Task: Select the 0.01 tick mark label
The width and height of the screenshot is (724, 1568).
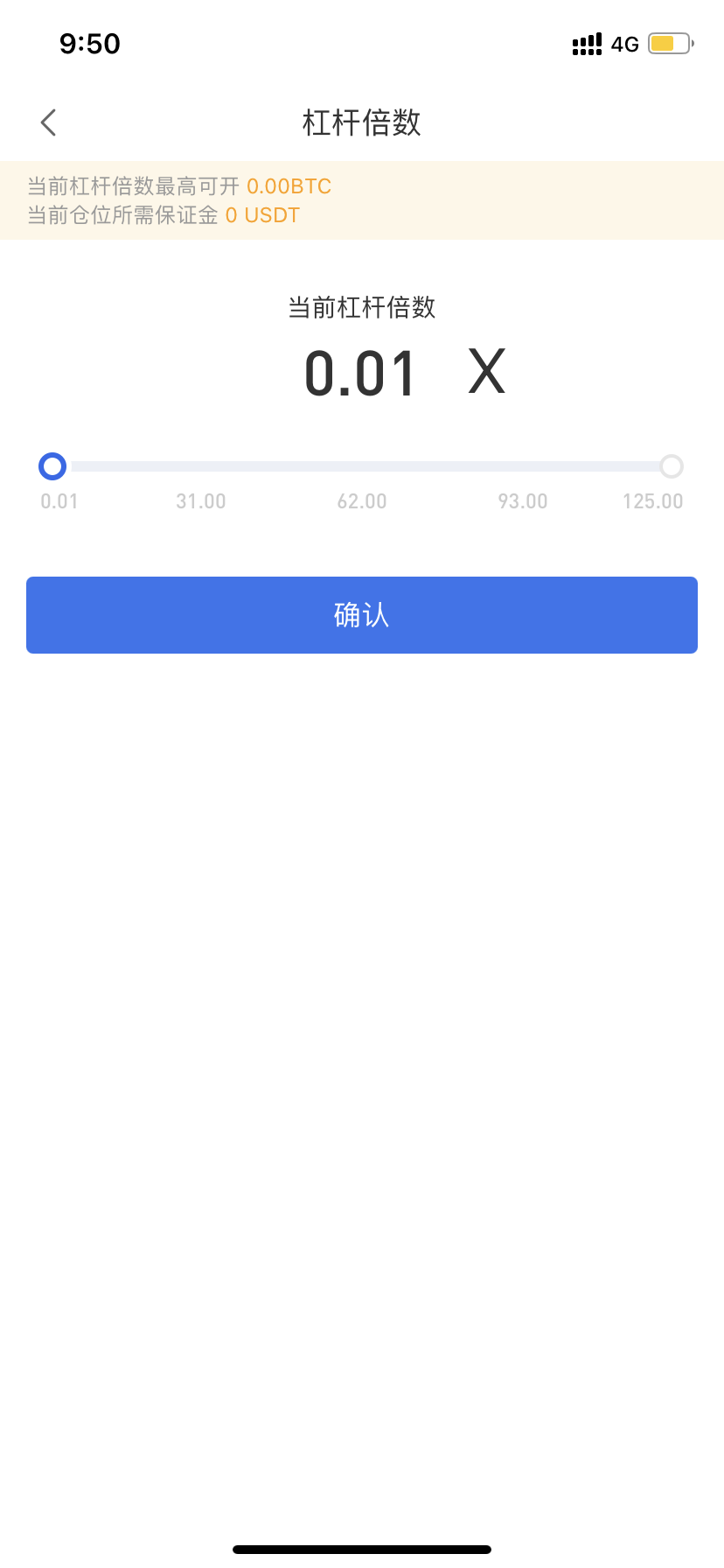Action: pyautogui.click(x=58, y=500)
